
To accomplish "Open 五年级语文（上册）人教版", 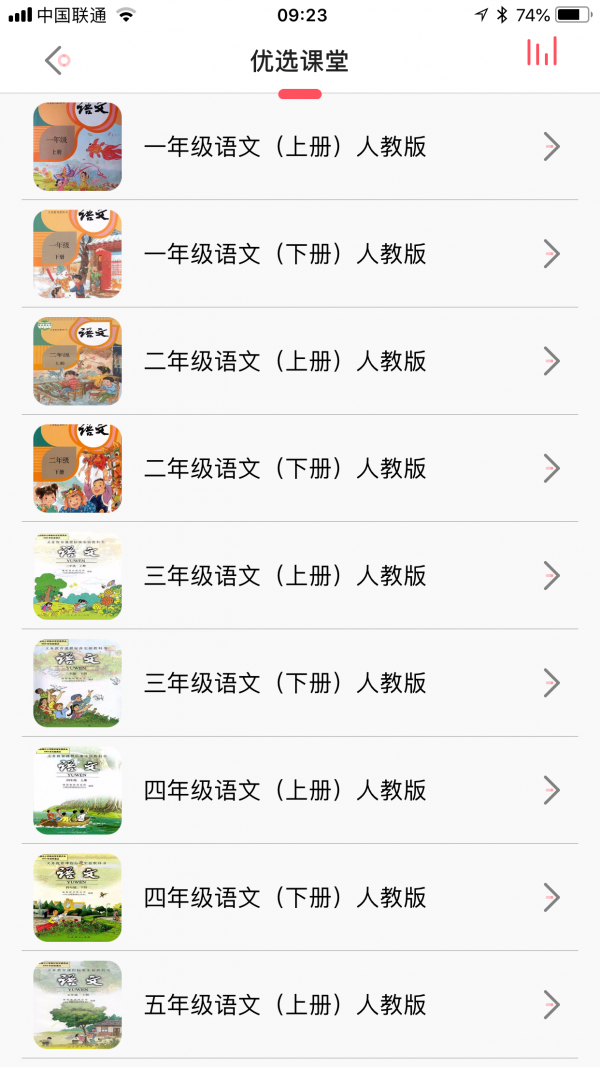I will [x=286, y=1004].
